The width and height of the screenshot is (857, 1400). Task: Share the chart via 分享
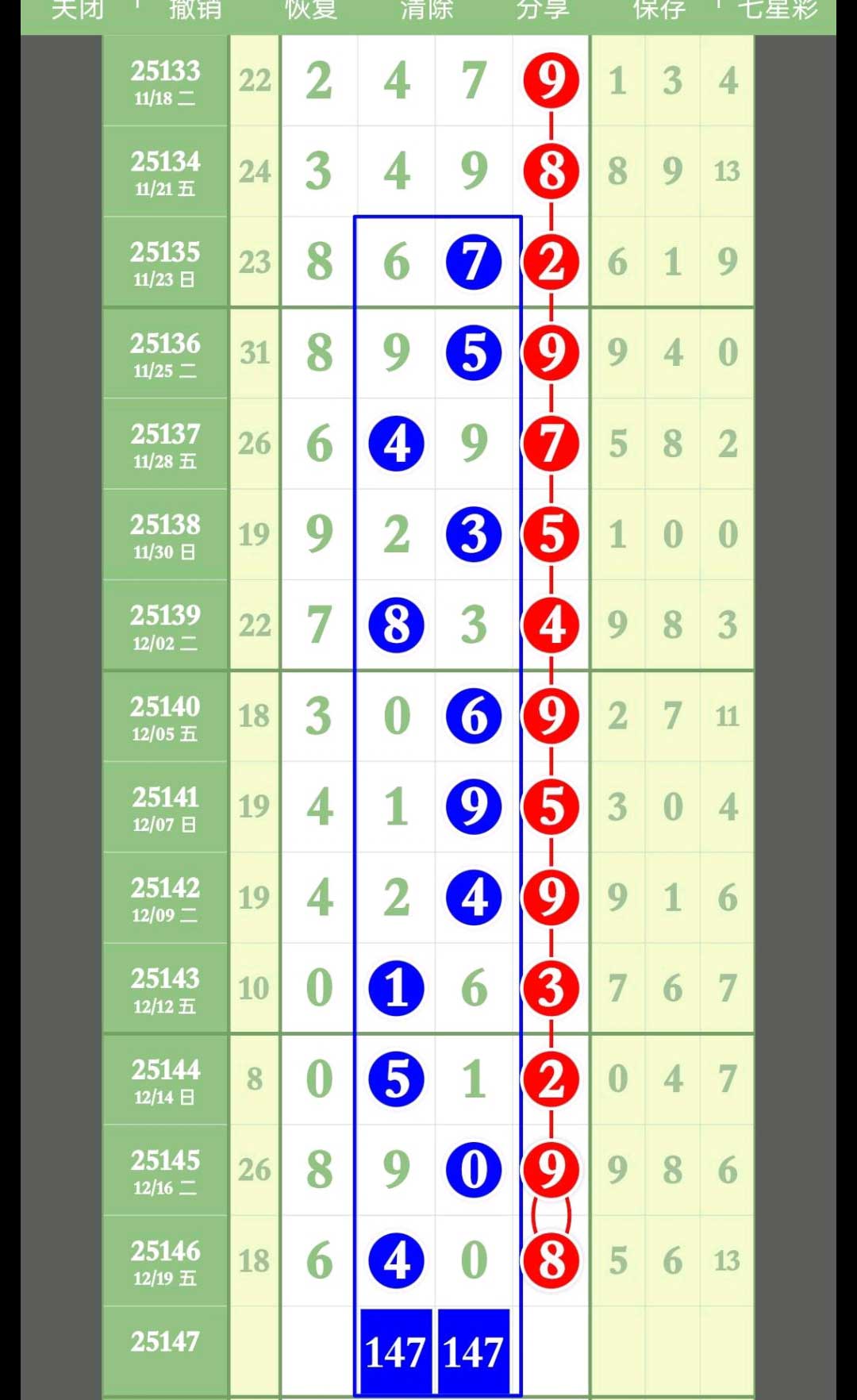pyautogui.click(x=543, y=10)
